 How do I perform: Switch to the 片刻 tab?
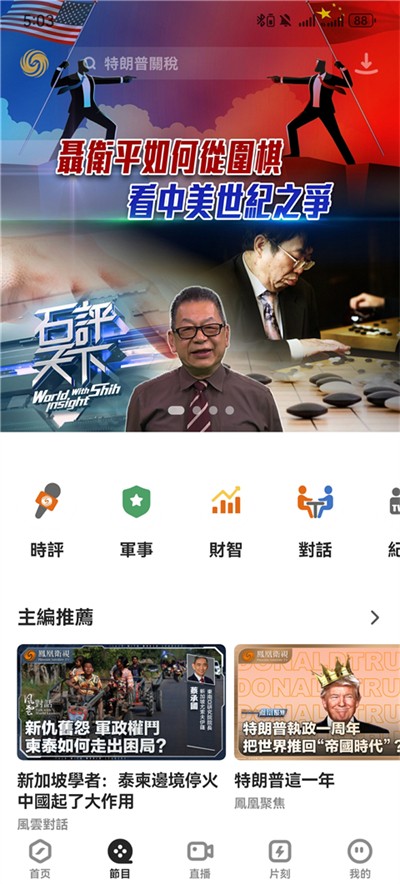280,859
